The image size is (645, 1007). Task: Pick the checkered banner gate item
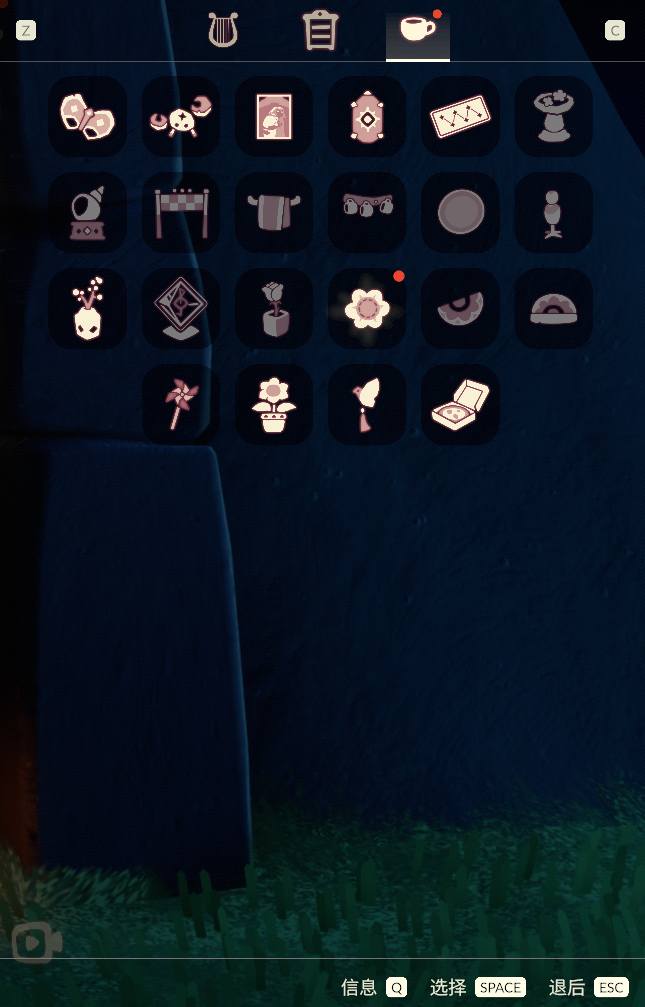pyautogui.click(x=181, y=212)
